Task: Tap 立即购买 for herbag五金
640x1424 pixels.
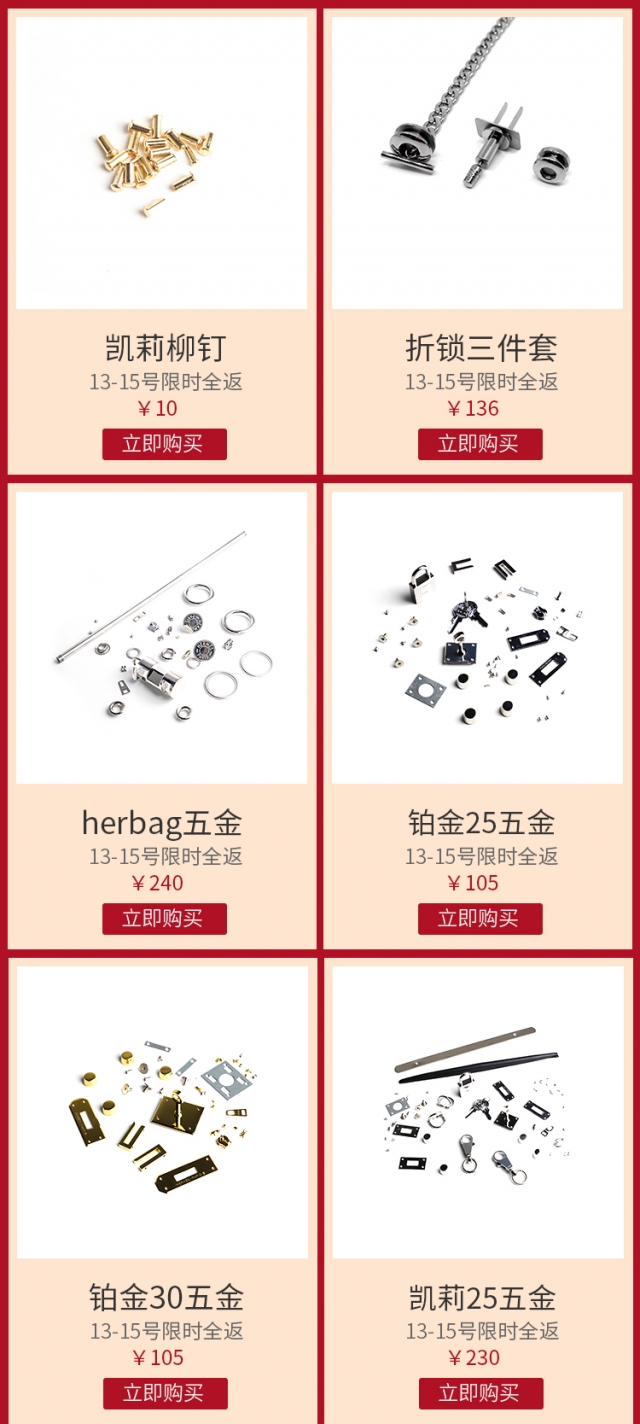Action: [164, 918]
